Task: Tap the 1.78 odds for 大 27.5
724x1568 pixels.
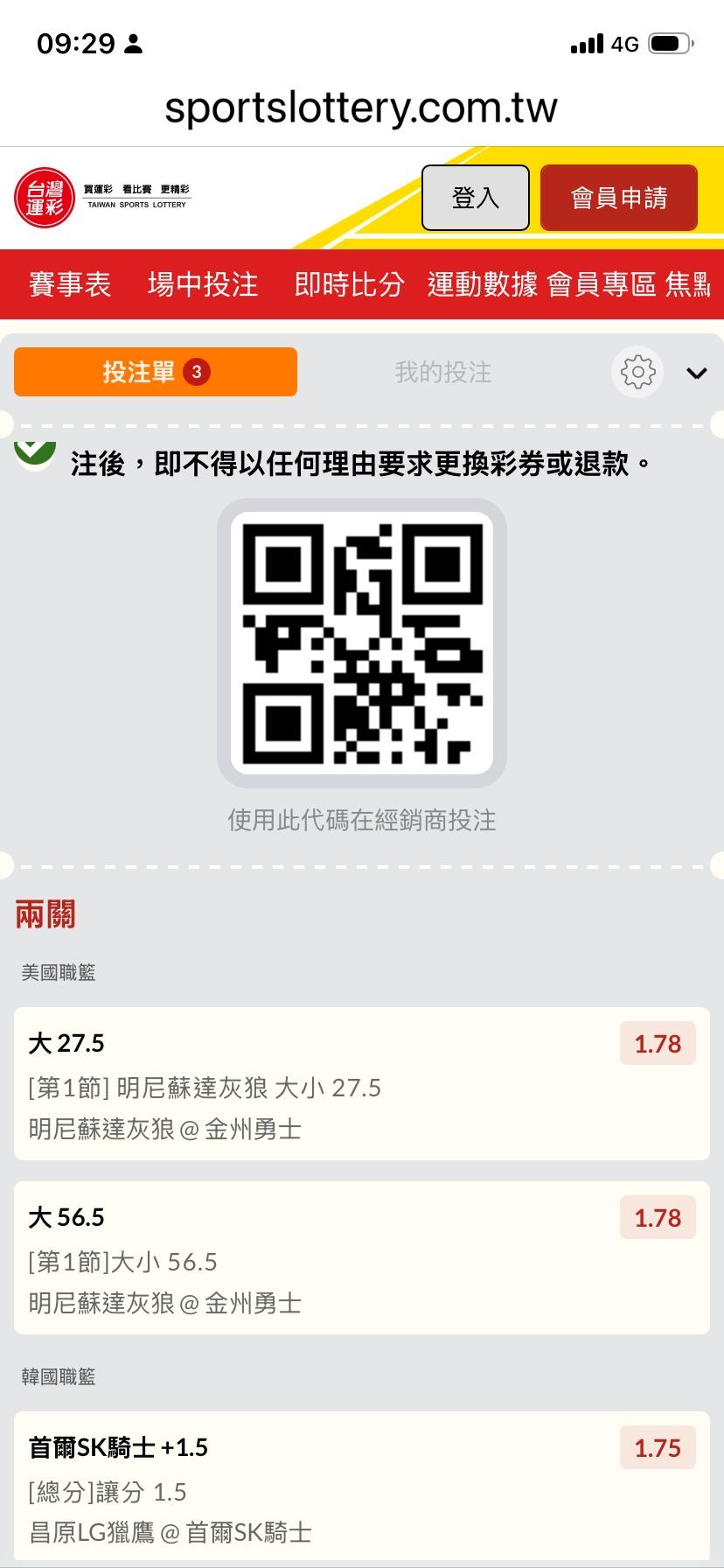Action: 658,1043
